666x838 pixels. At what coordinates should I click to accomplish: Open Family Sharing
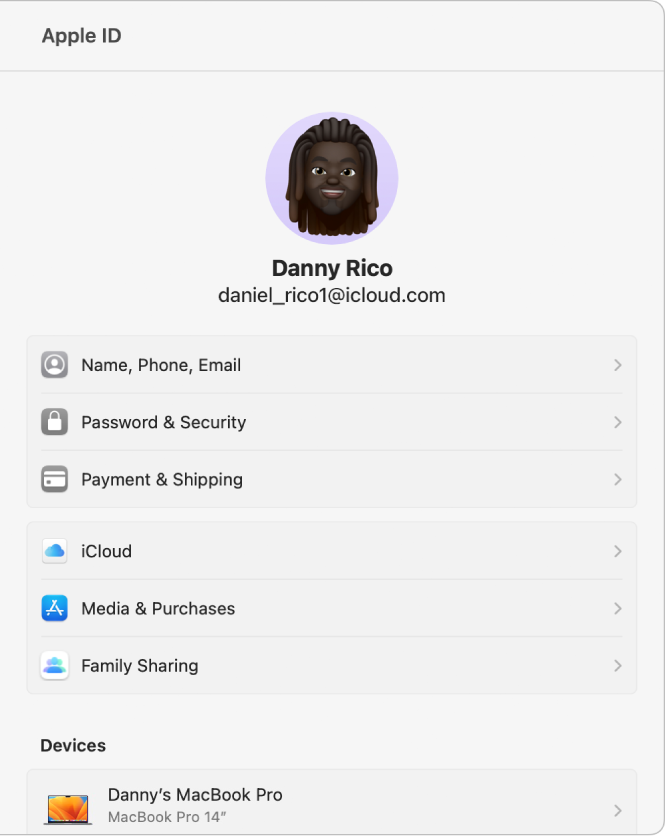[x=331, y=665]
